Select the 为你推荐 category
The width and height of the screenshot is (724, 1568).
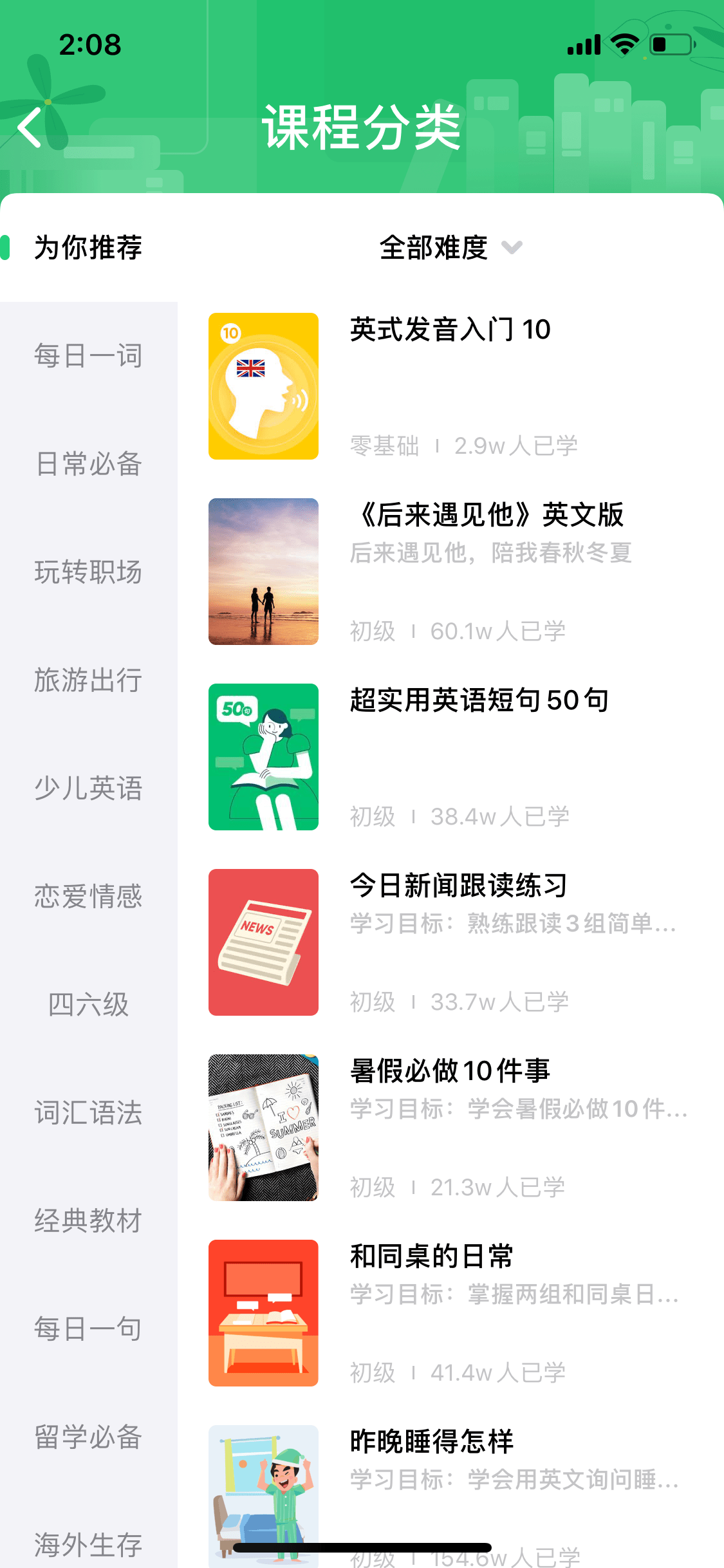coord(88,248)
